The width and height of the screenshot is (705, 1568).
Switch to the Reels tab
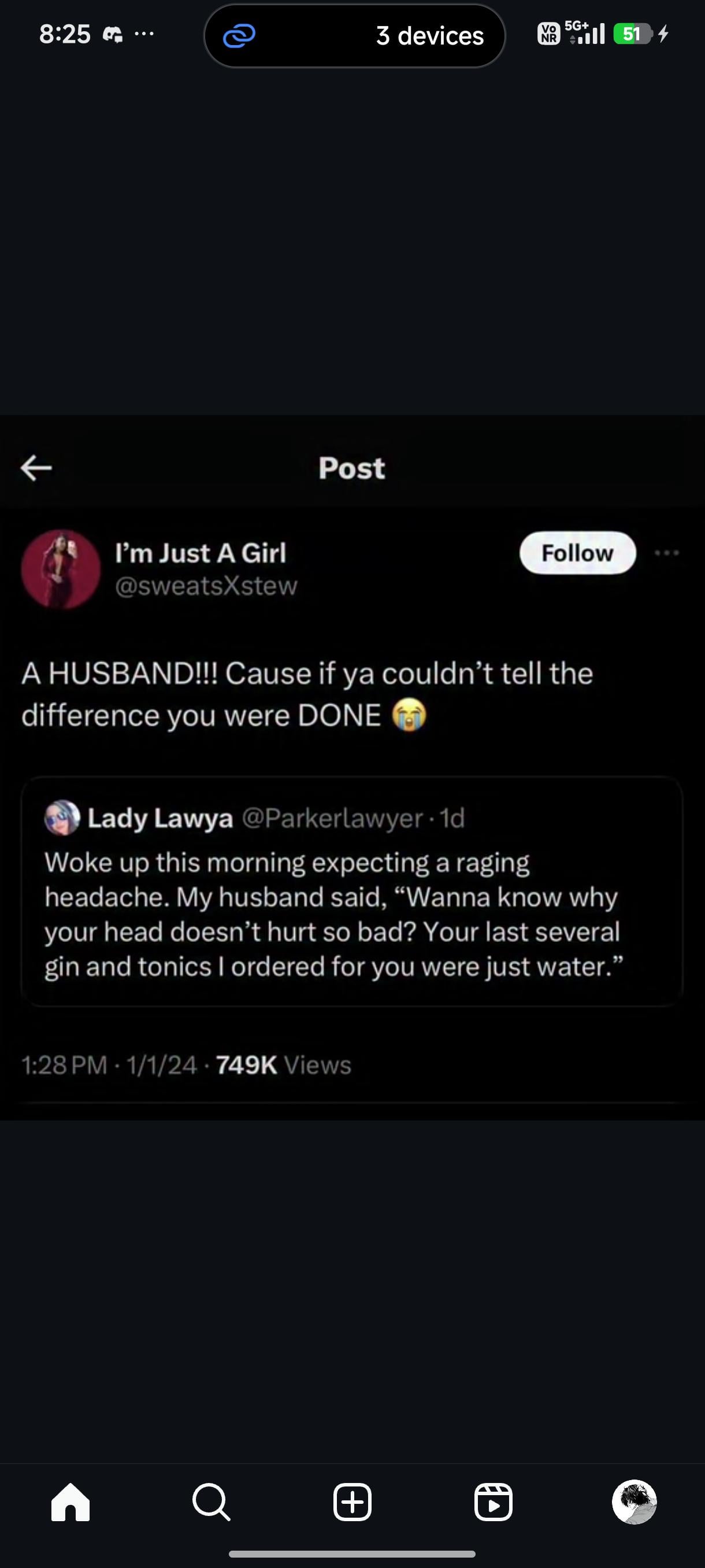(x=493, y=1502)
